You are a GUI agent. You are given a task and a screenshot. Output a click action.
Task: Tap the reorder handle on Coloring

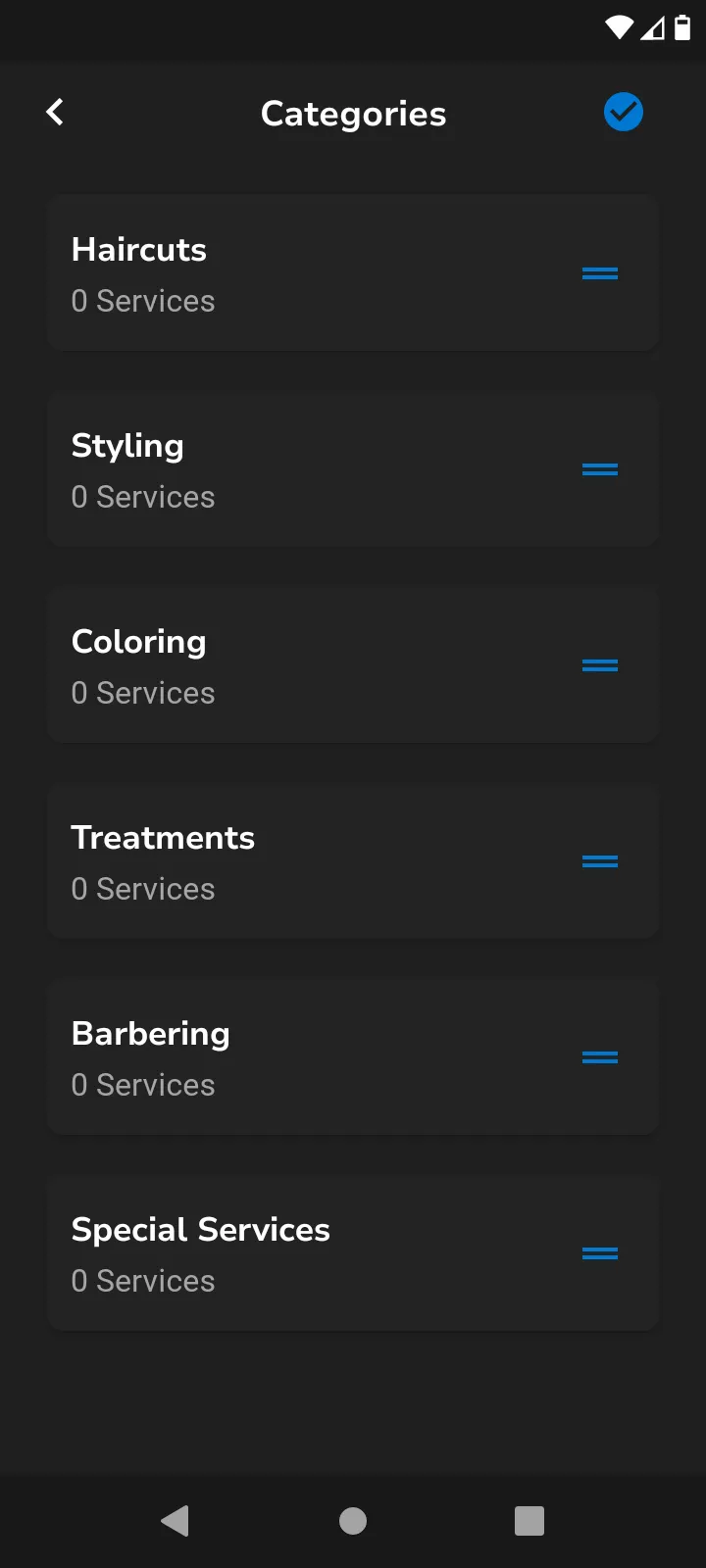pyautogui.click(x=600, y=665)
